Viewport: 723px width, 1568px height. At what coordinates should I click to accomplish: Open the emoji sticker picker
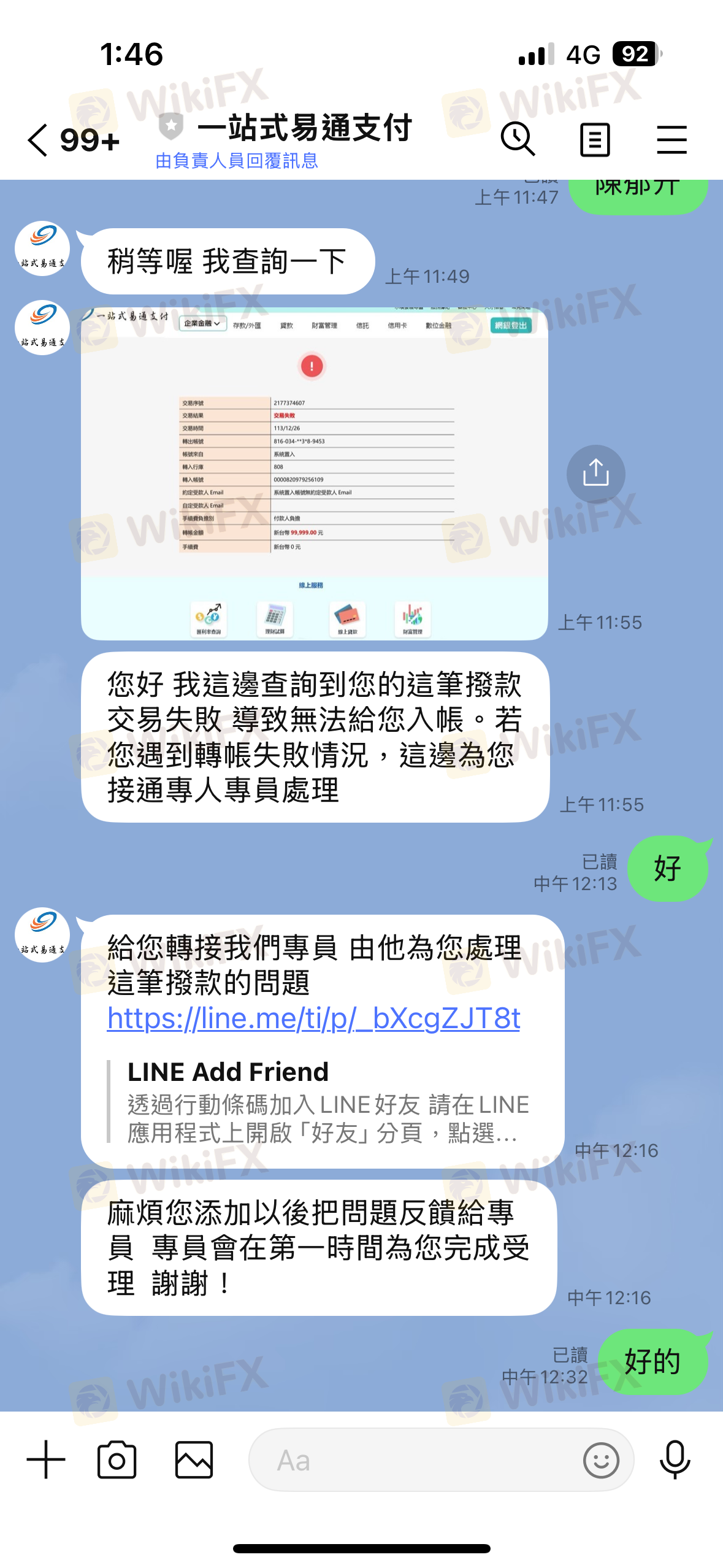tap(601, 1459)
